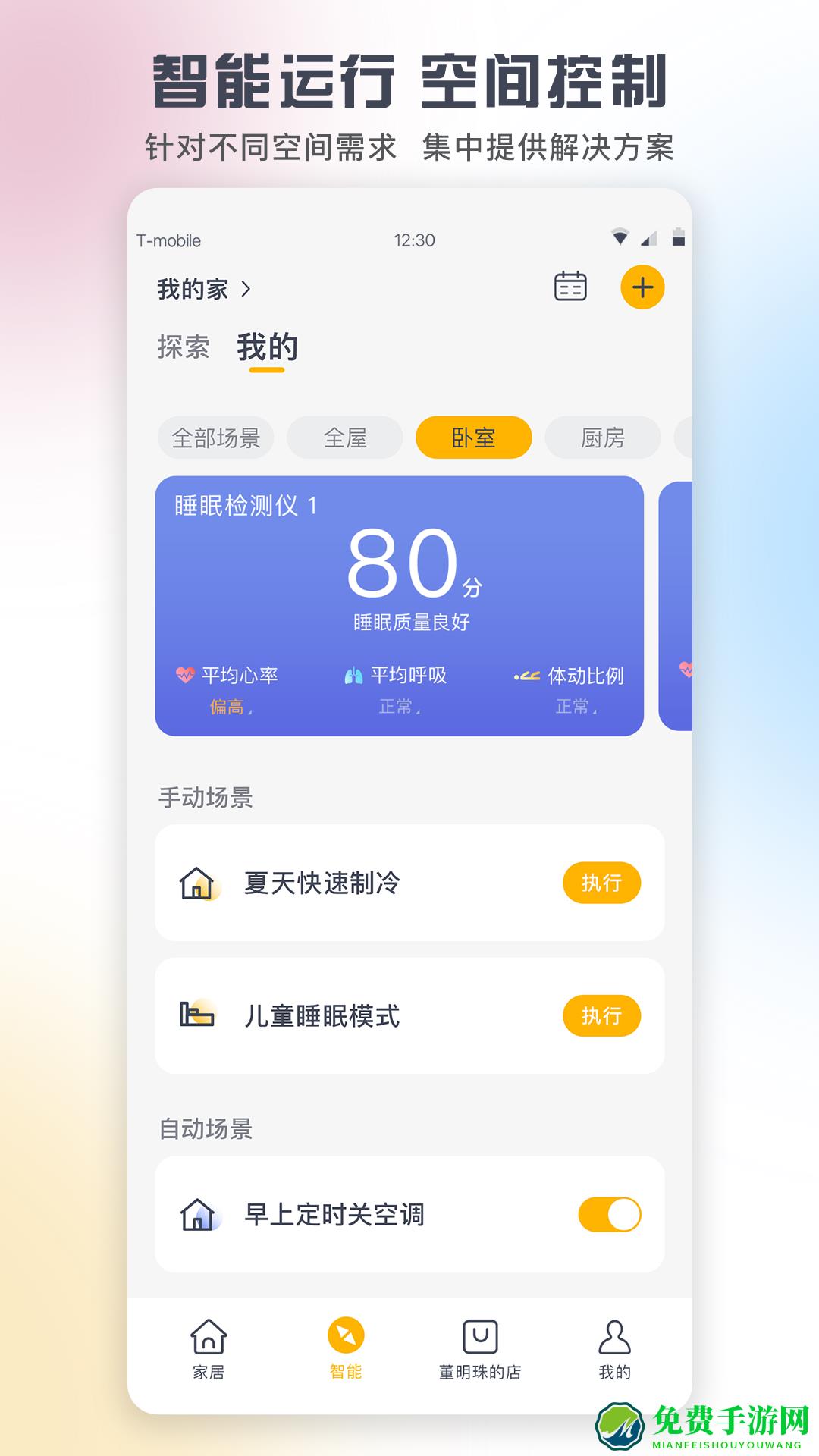Open the calendar schedule icon
The height and width of the screenshot is (1456, 819).
[569, 288]
